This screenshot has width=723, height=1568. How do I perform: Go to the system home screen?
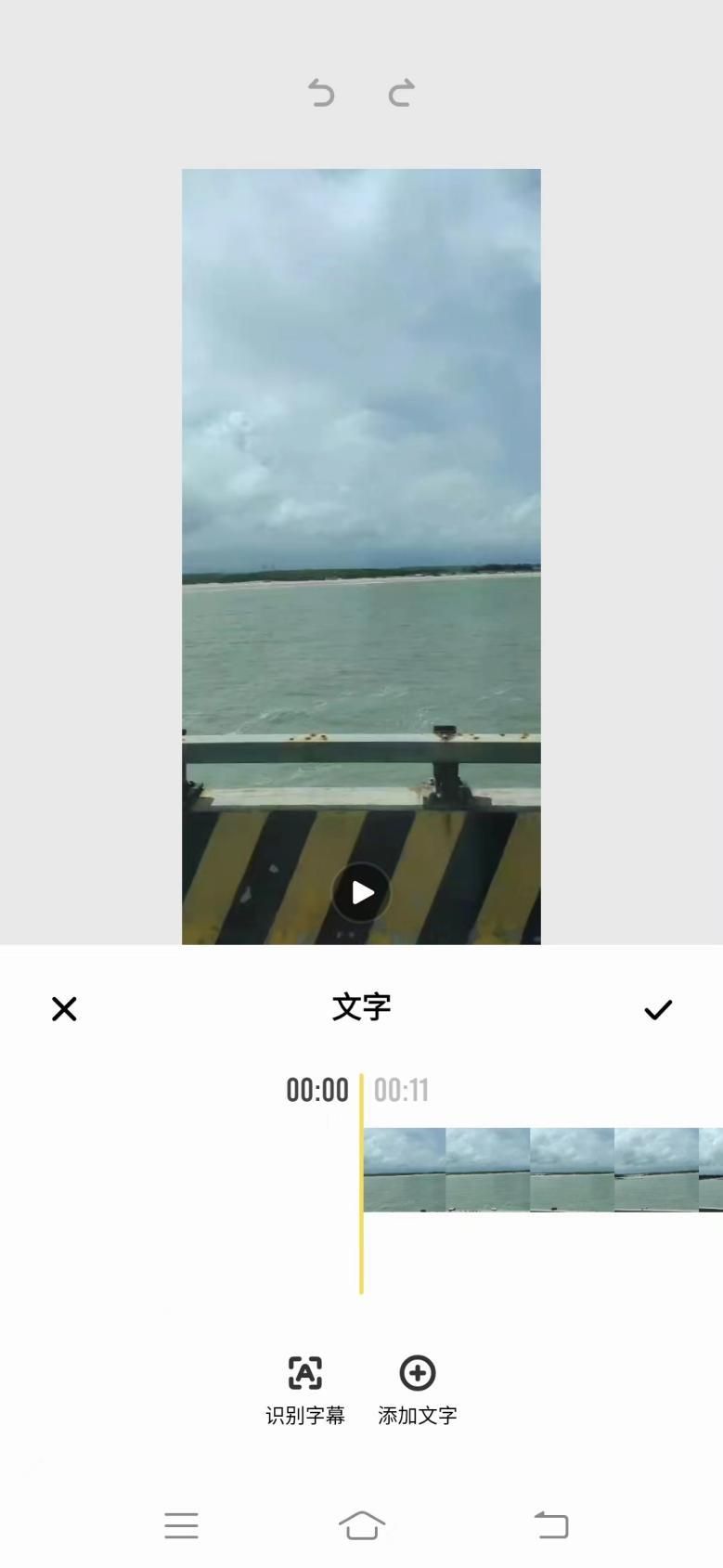[361, 1525]
